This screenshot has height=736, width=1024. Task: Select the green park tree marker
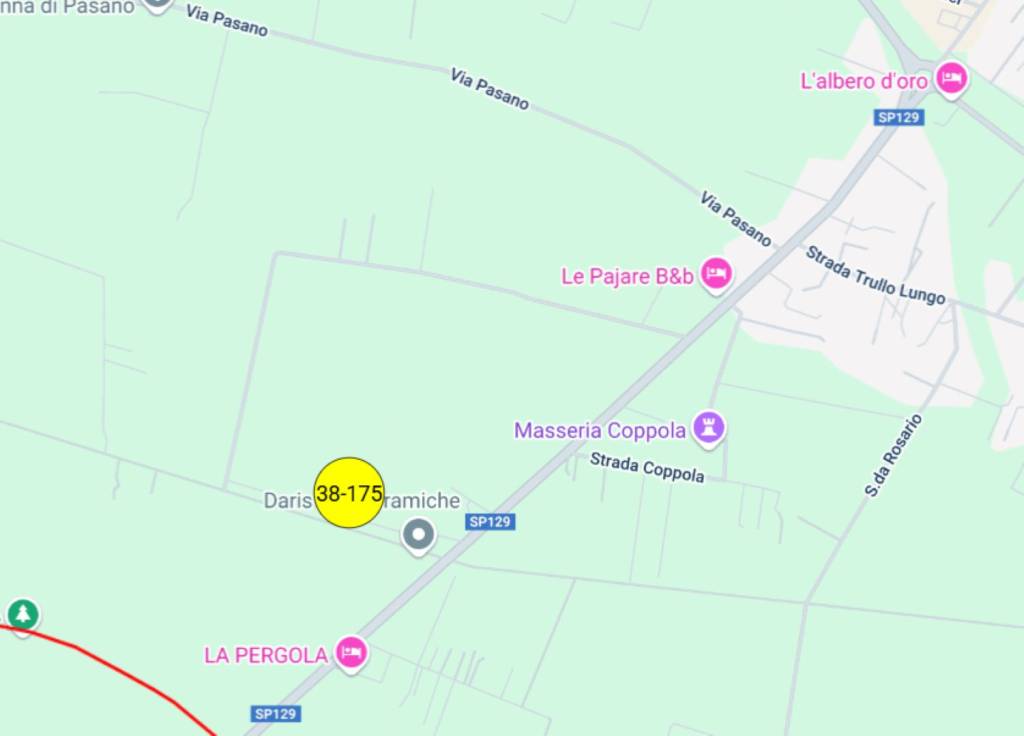pos(23,613)
